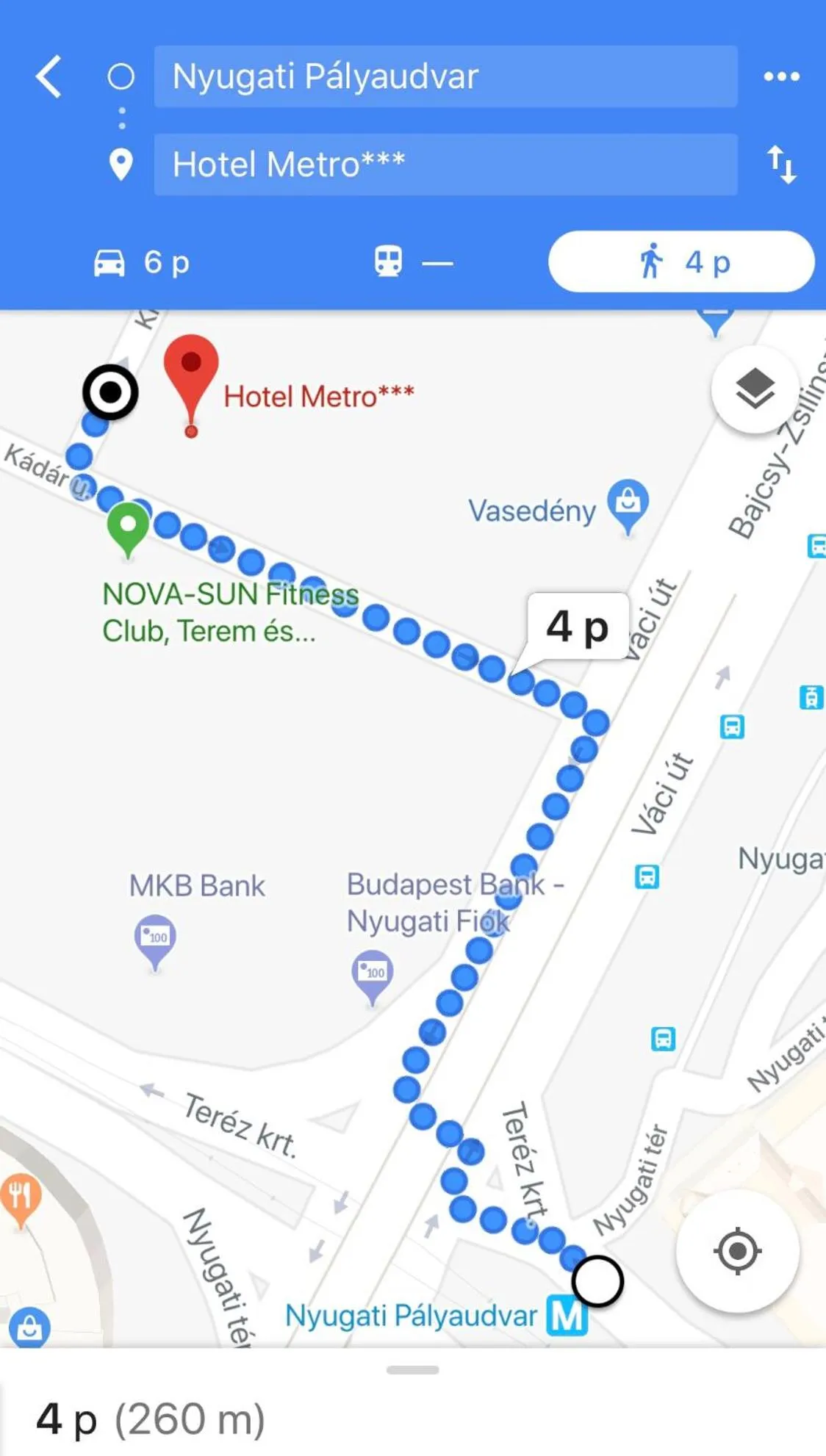Switch to driving directions, 6 p
The height and width of the screenshot is (1456, 826).
coord(142,262)
